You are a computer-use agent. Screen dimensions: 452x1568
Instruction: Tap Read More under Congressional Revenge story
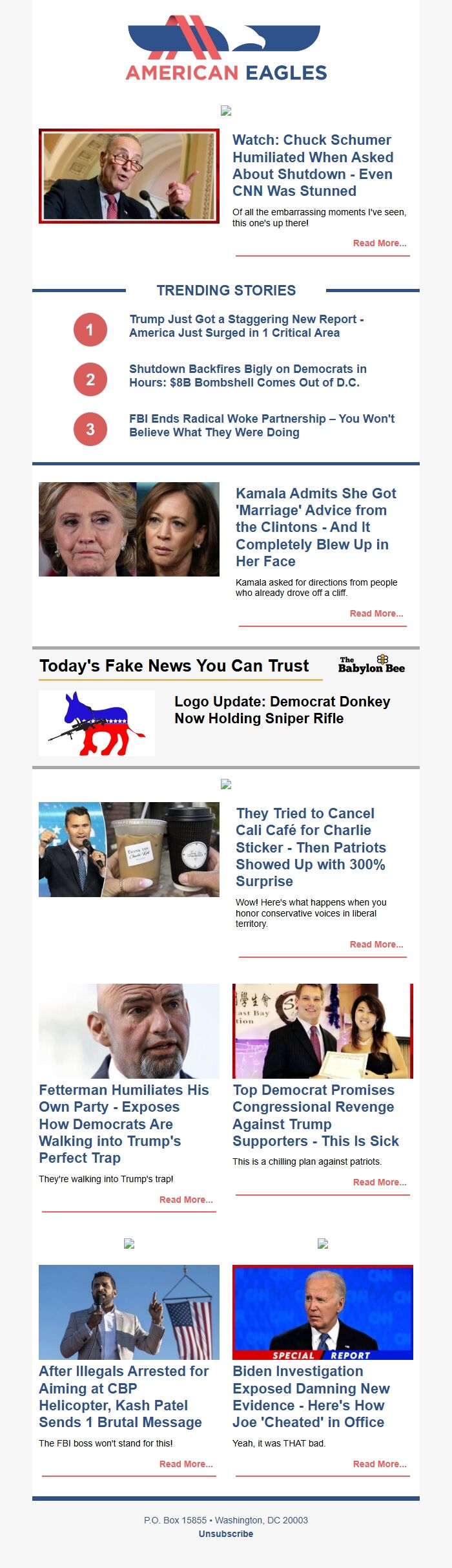pos(379,1182)
